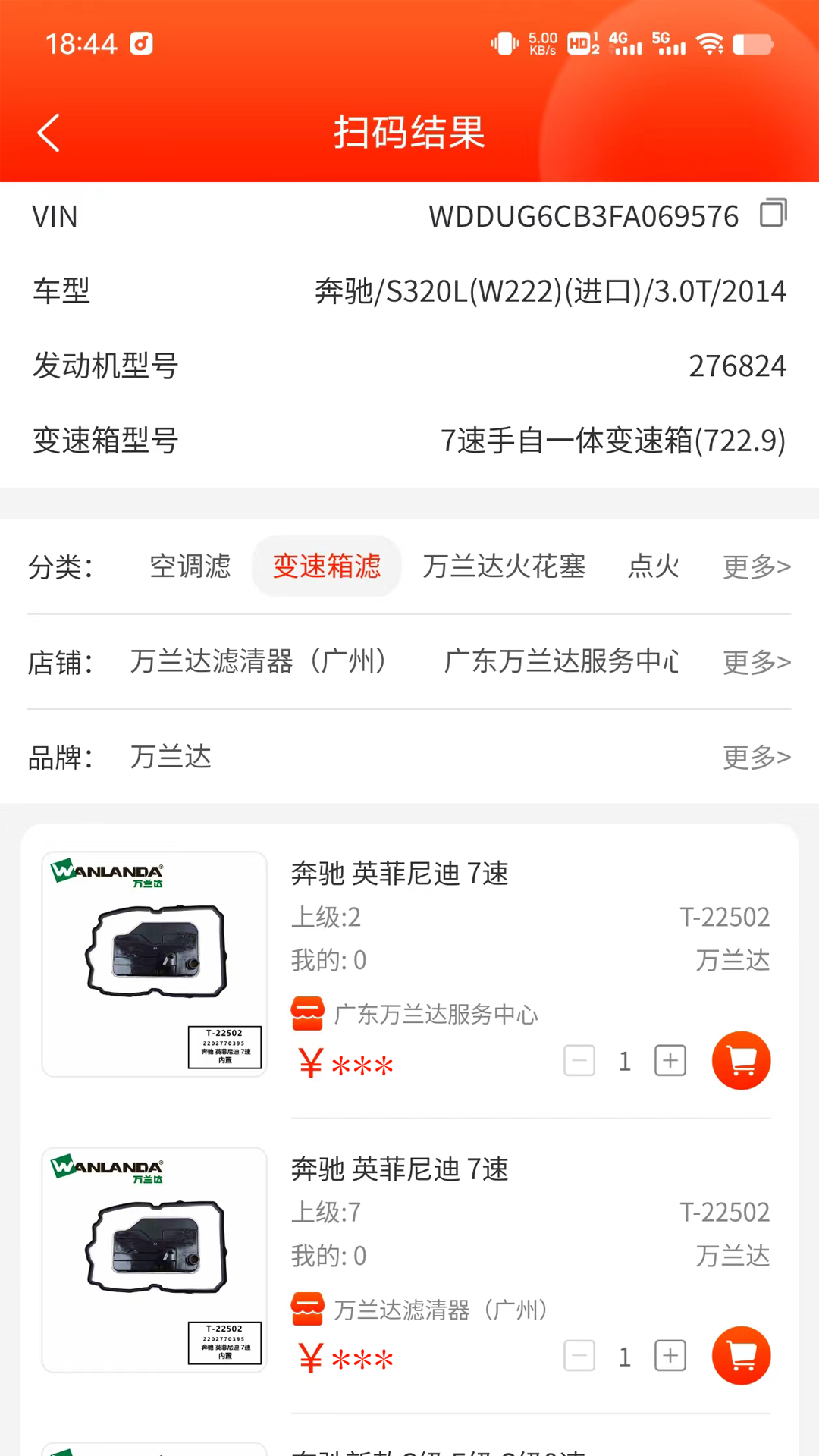Expand 更多 for the 分类 categories row

point(756,566)
